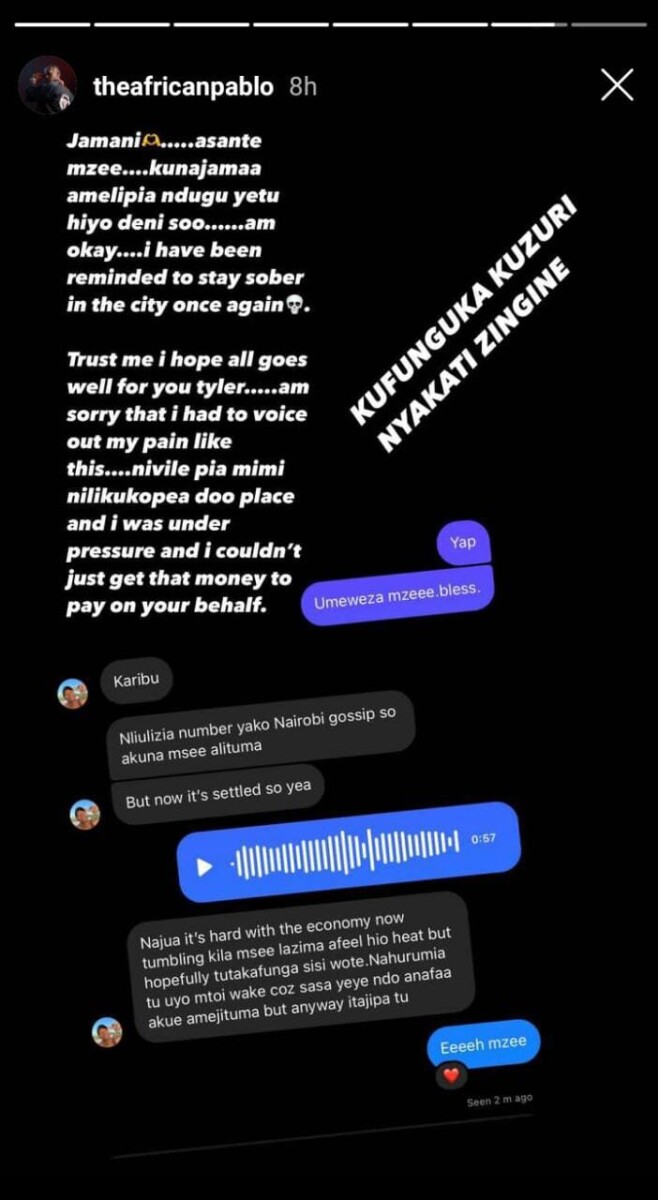Tap theafricanpablo's profile picture
658x1200 pixels.
click(x=48, y=85)
